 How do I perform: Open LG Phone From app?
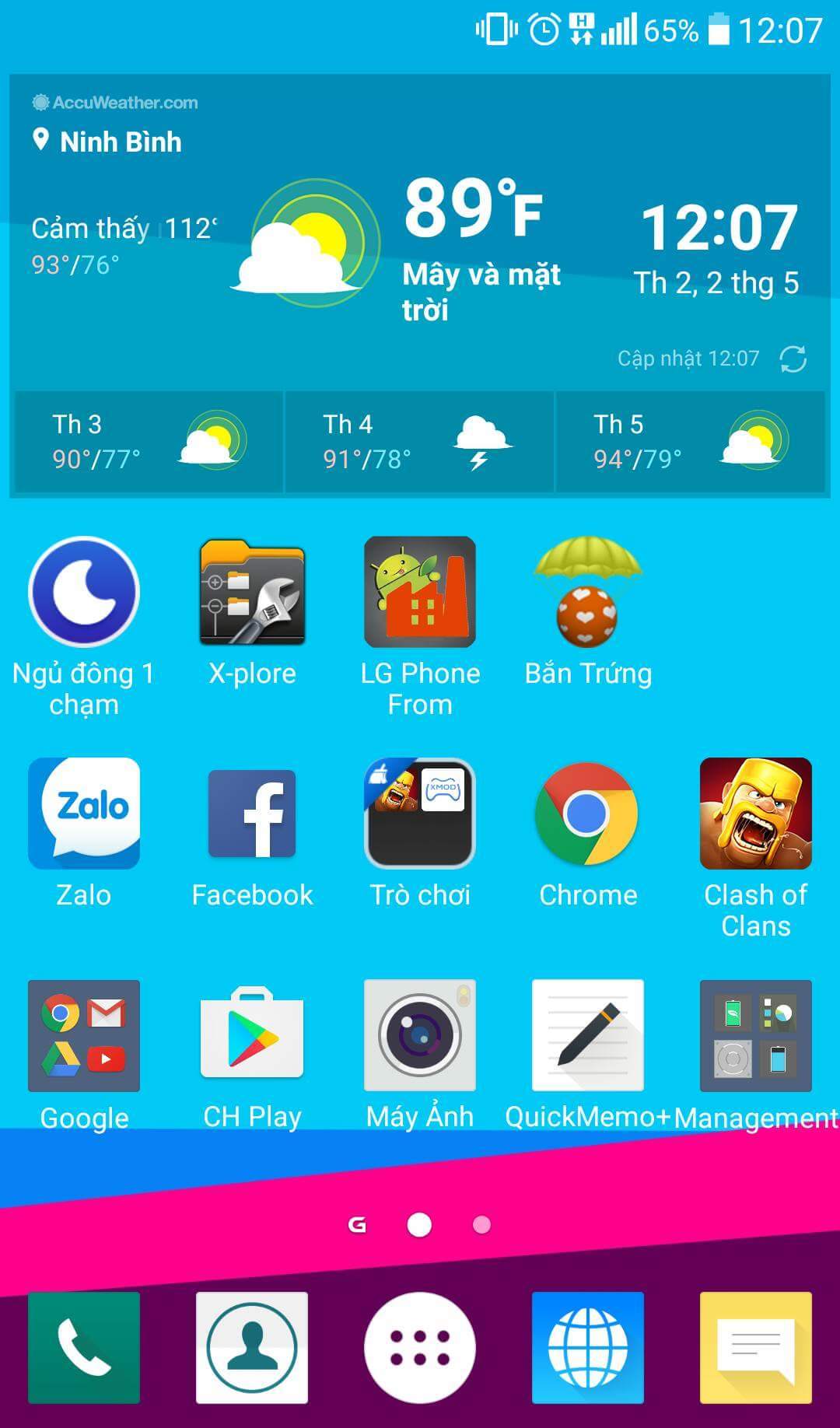(x=420, y=593)
